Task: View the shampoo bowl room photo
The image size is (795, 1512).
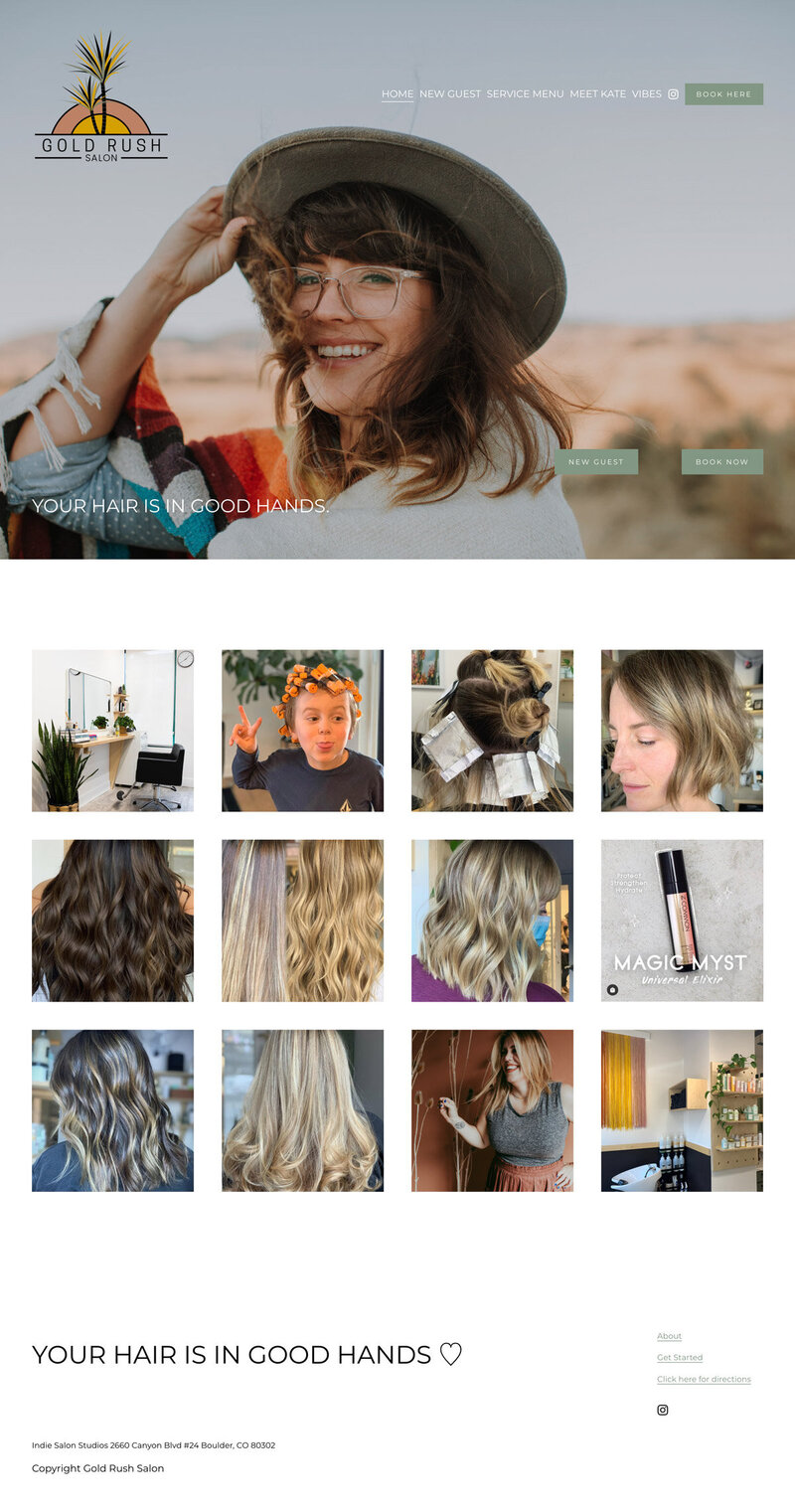Action: coord(682,1110)
